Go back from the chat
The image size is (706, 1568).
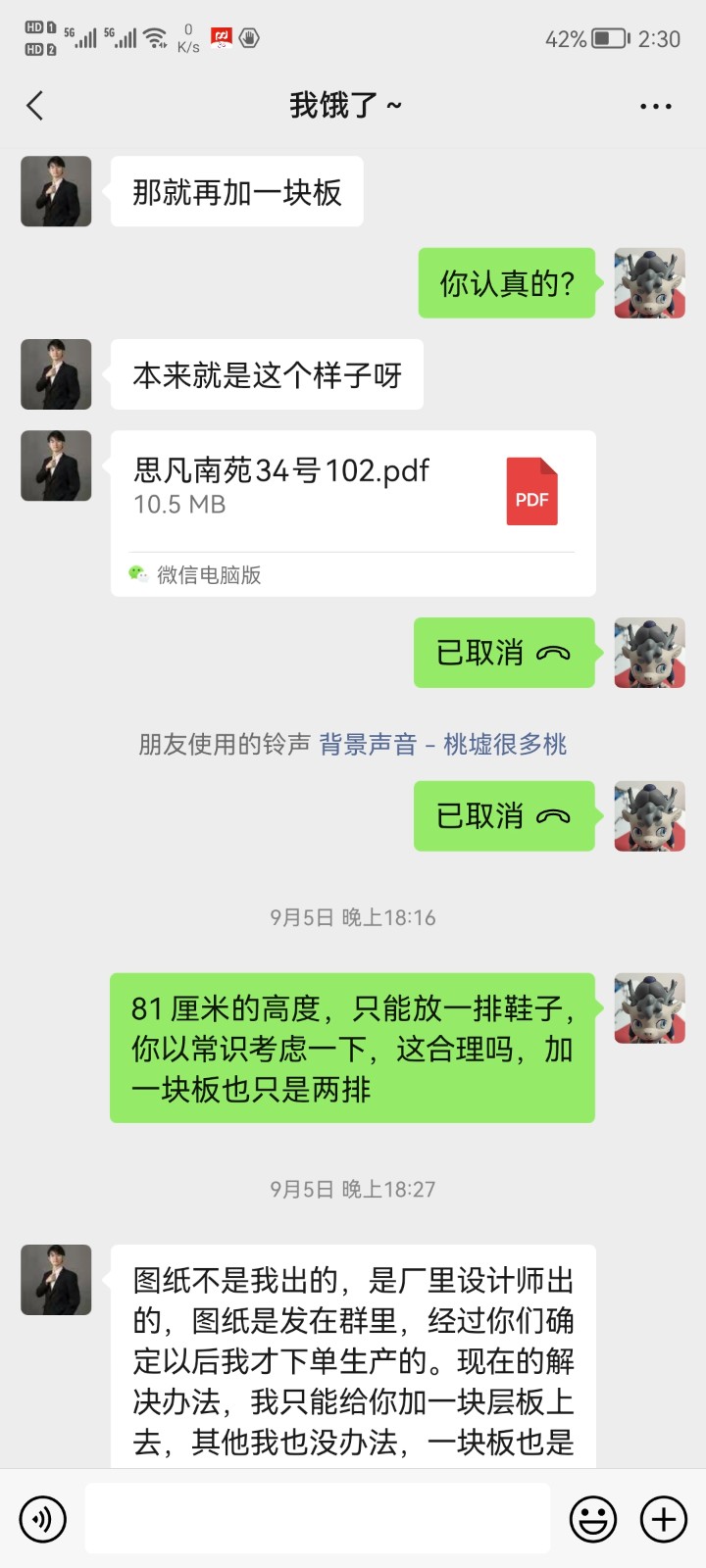35,106
